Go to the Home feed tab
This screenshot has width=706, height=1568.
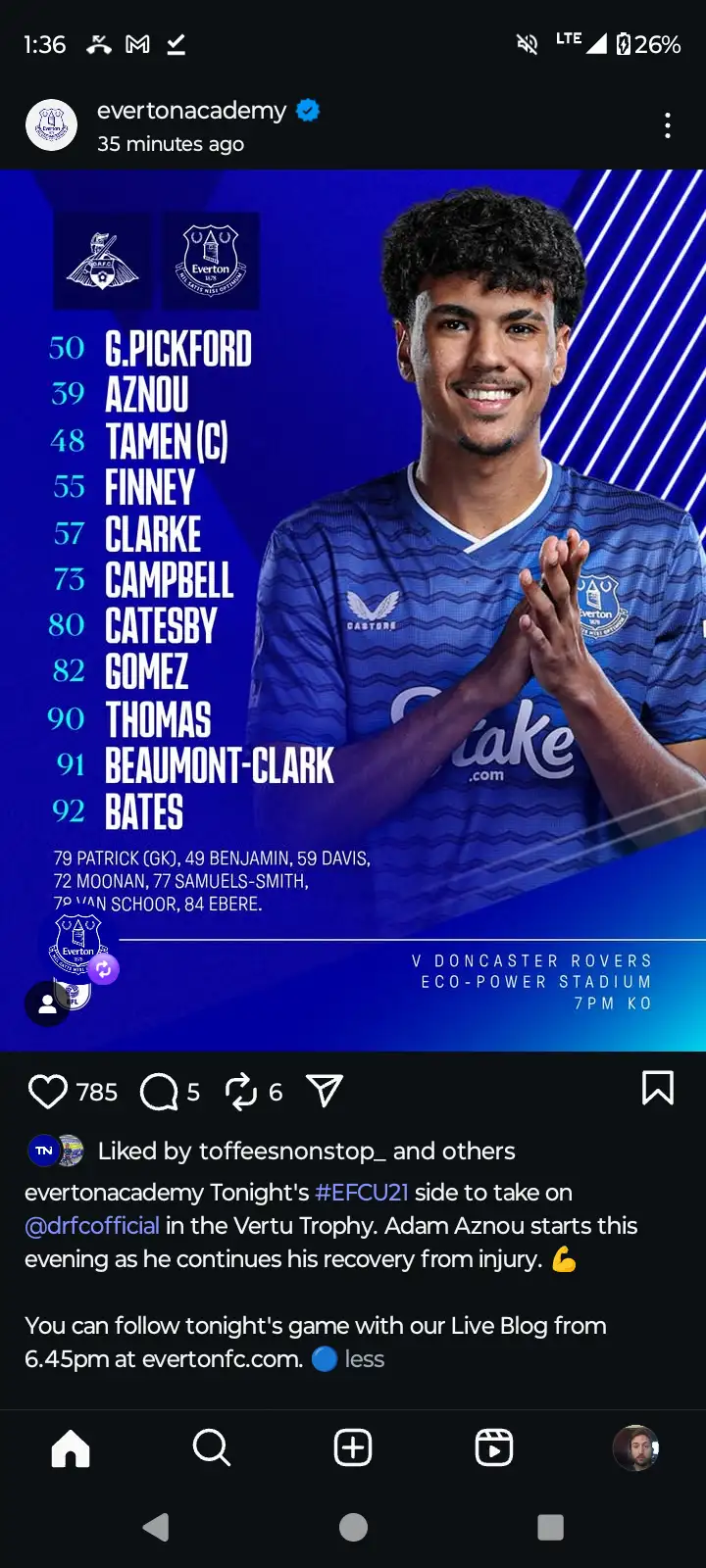71,1447
